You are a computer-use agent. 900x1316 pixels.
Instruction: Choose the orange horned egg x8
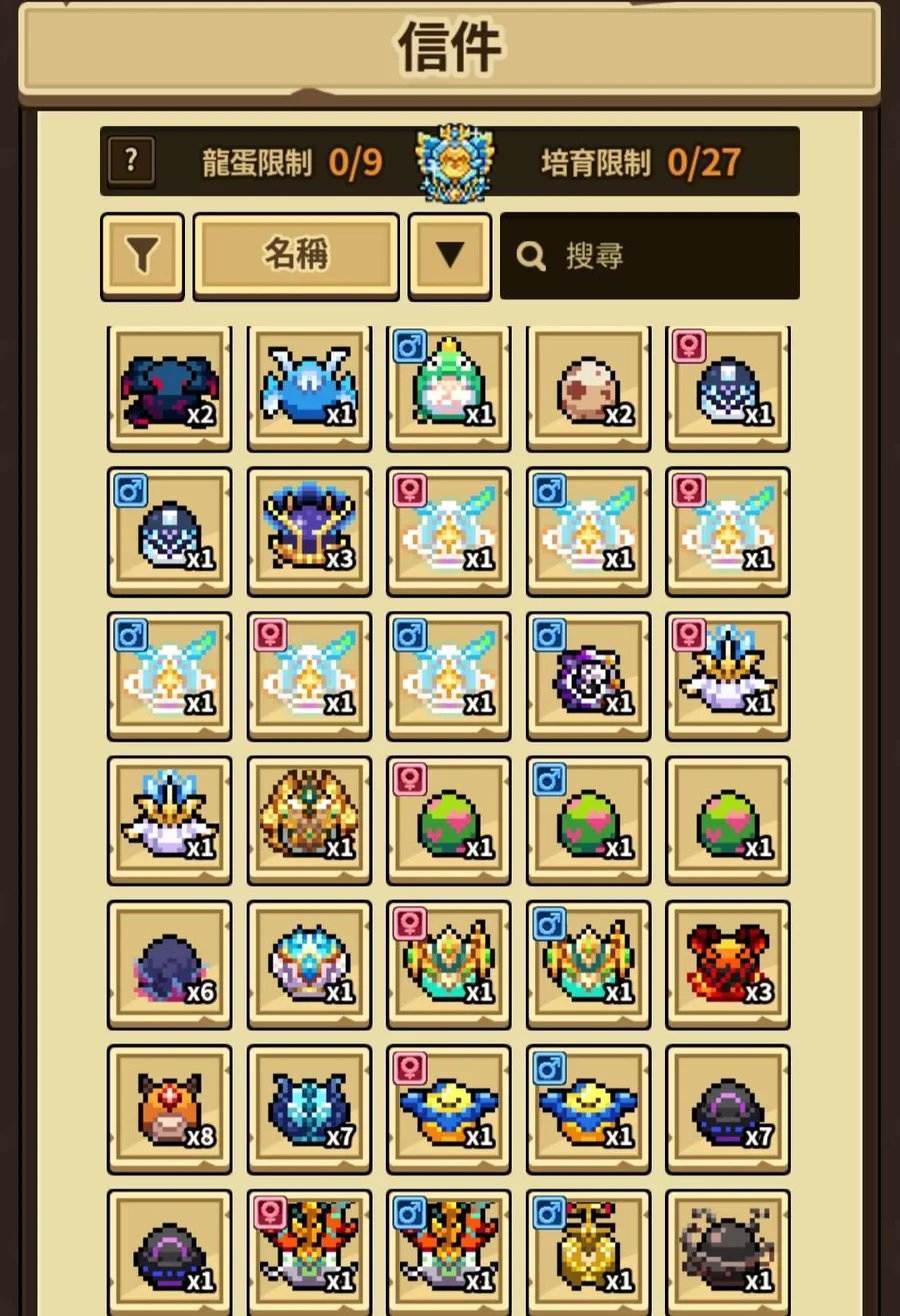coord(169,1109)
